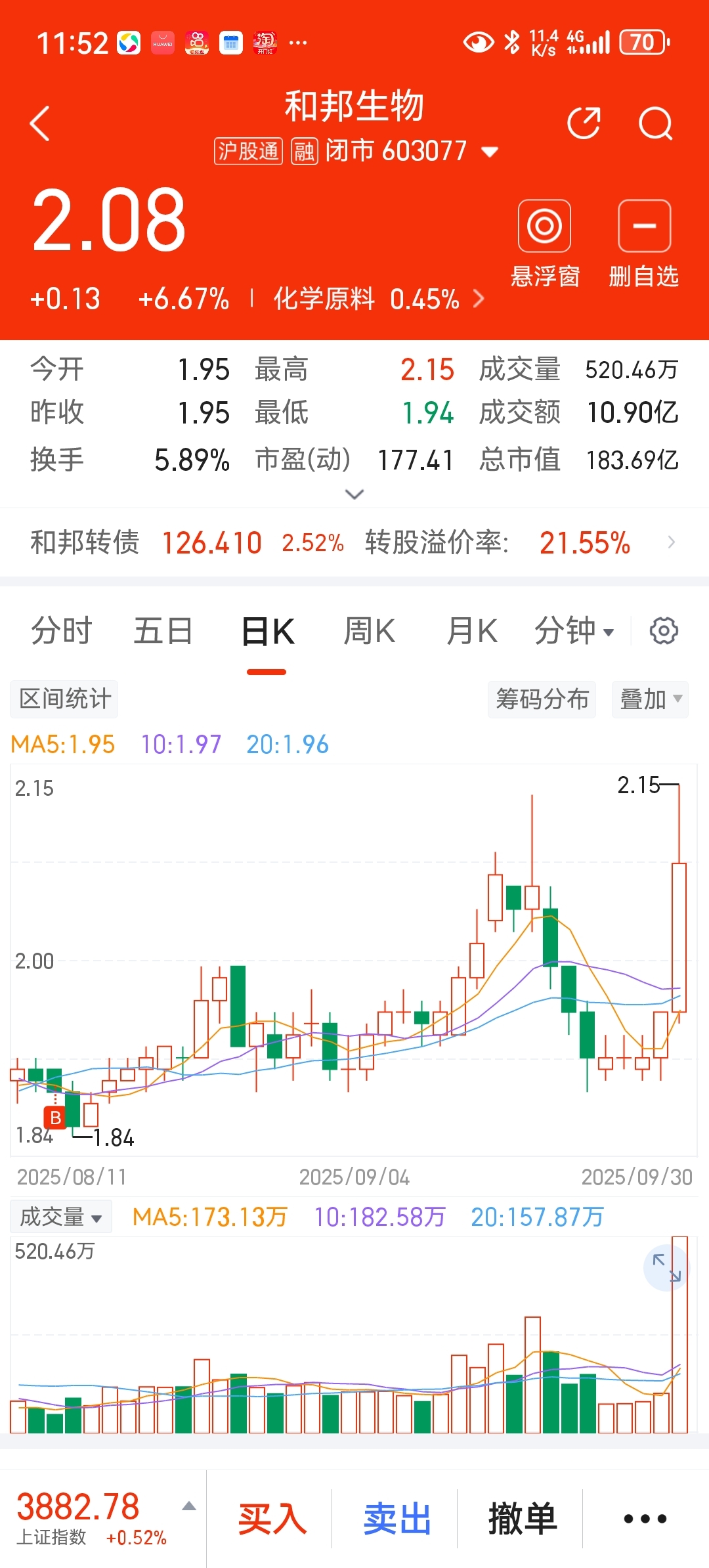Show 筹码分布 chip distribution
This screenshot has width=709, height=1568.
542,699
